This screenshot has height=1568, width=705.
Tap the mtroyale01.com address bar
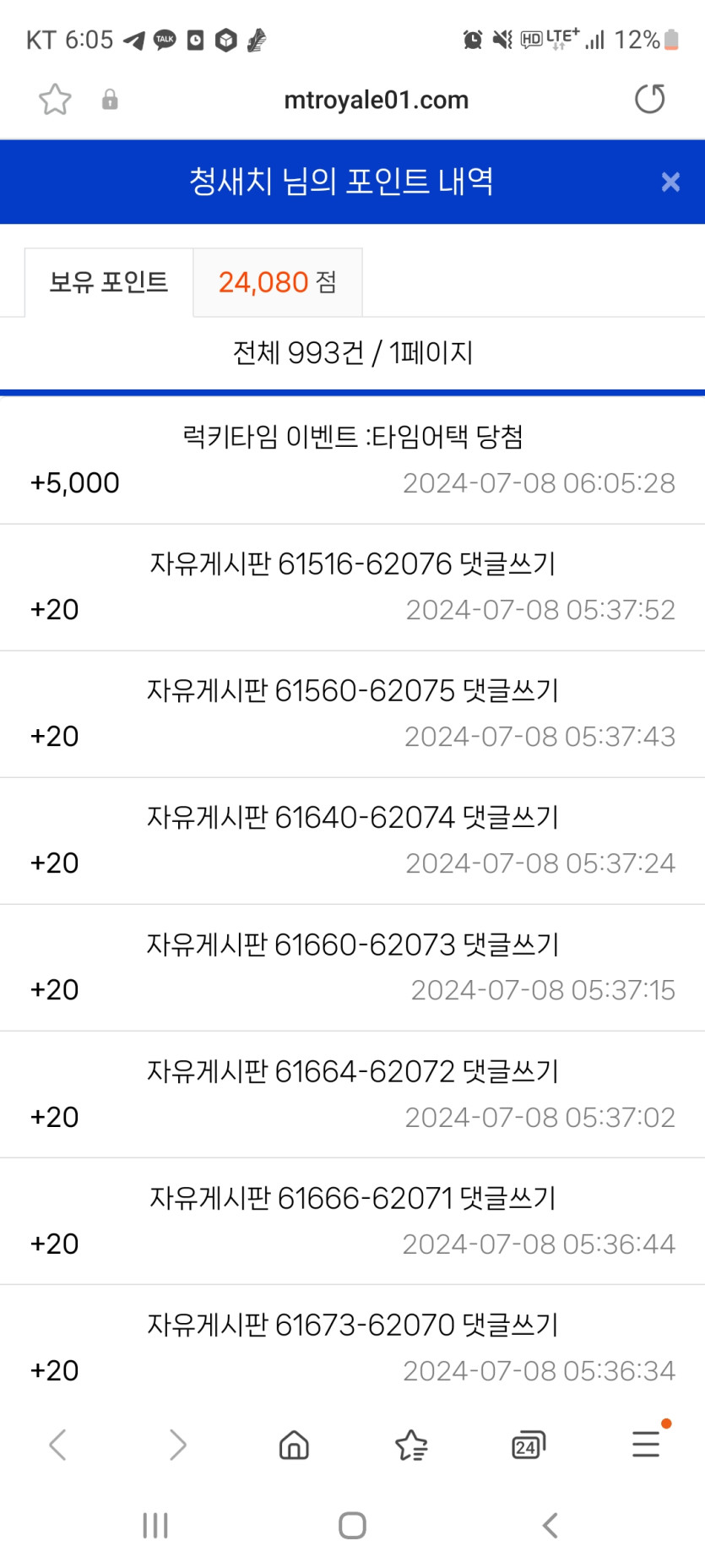tap(376, 100)
